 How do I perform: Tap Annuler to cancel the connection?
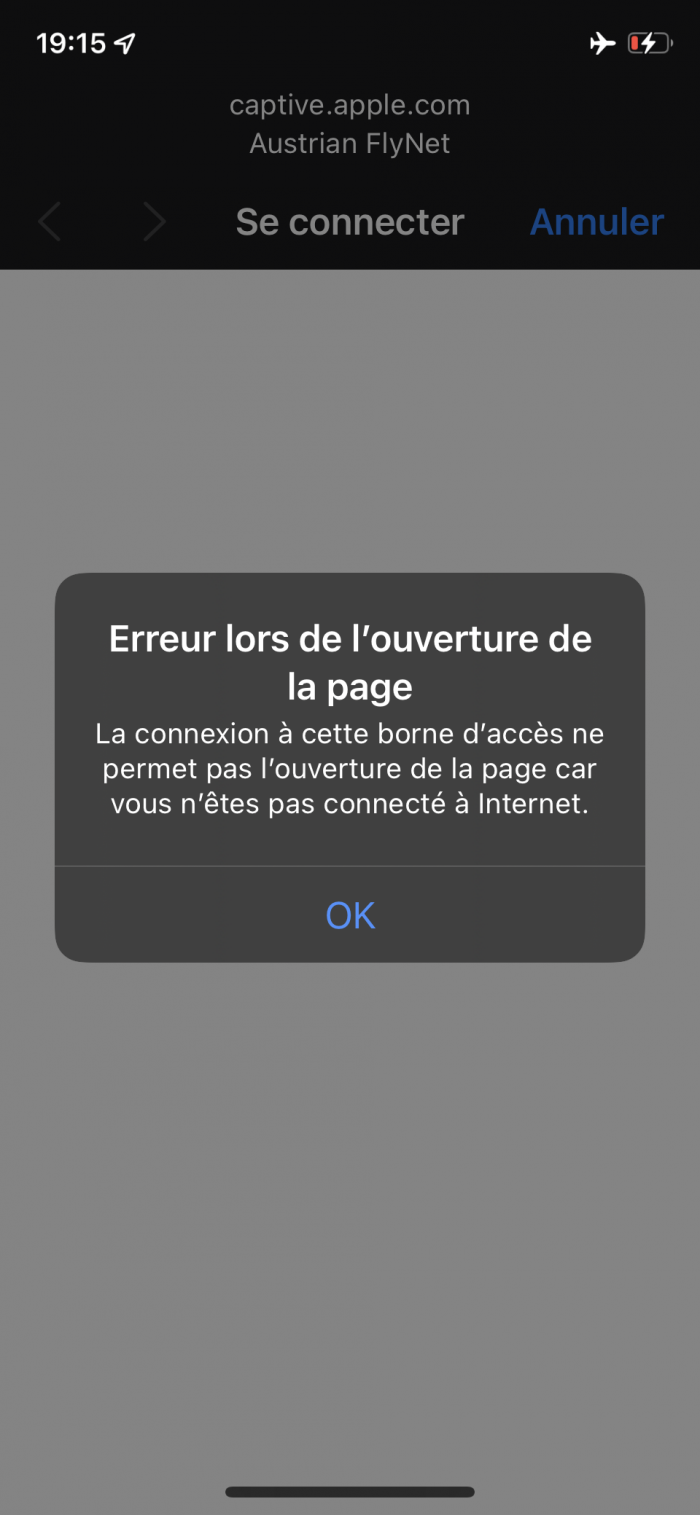(x=596, y=222)
